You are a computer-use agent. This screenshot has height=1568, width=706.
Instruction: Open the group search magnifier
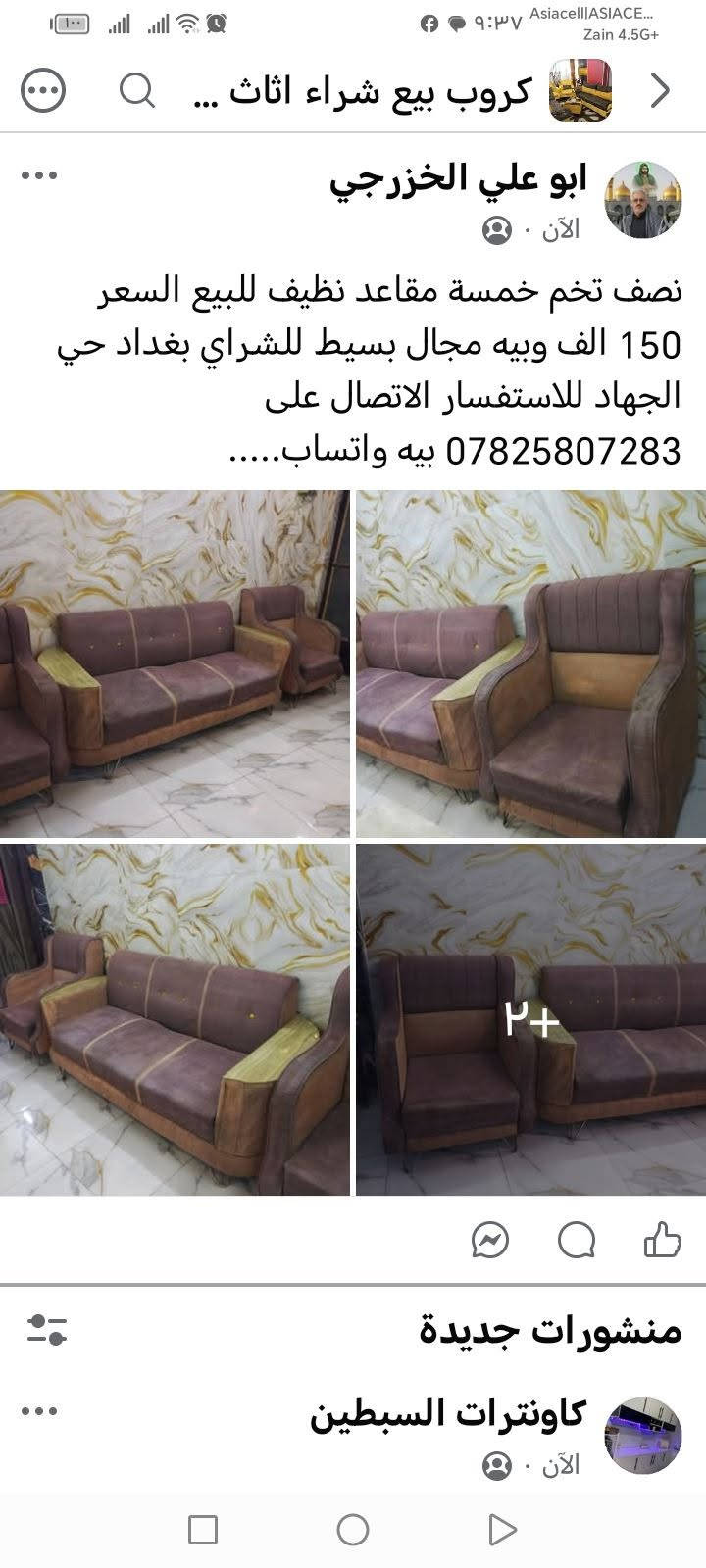click(137, 91)
